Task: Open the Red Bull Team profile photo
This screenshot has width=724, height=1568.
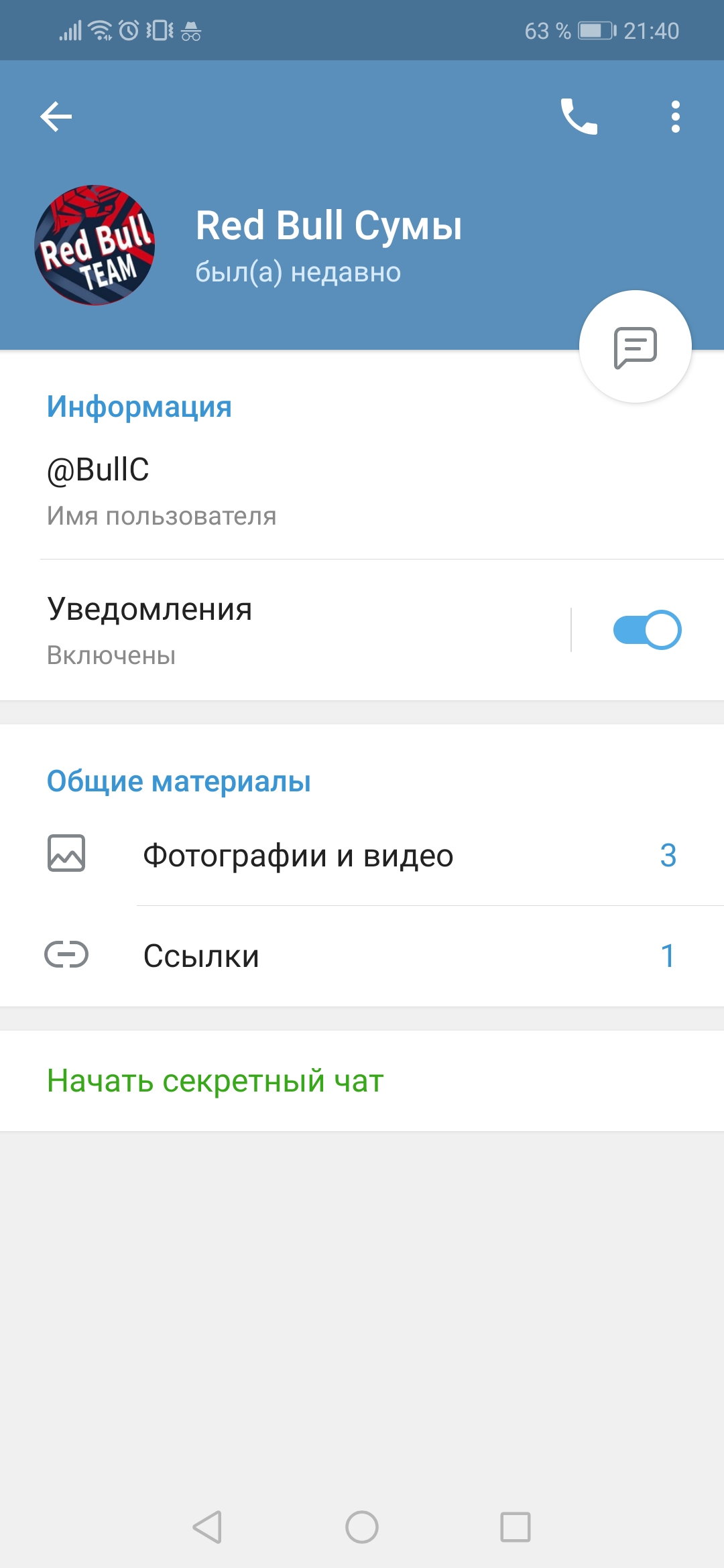Action: pos(95,245)
